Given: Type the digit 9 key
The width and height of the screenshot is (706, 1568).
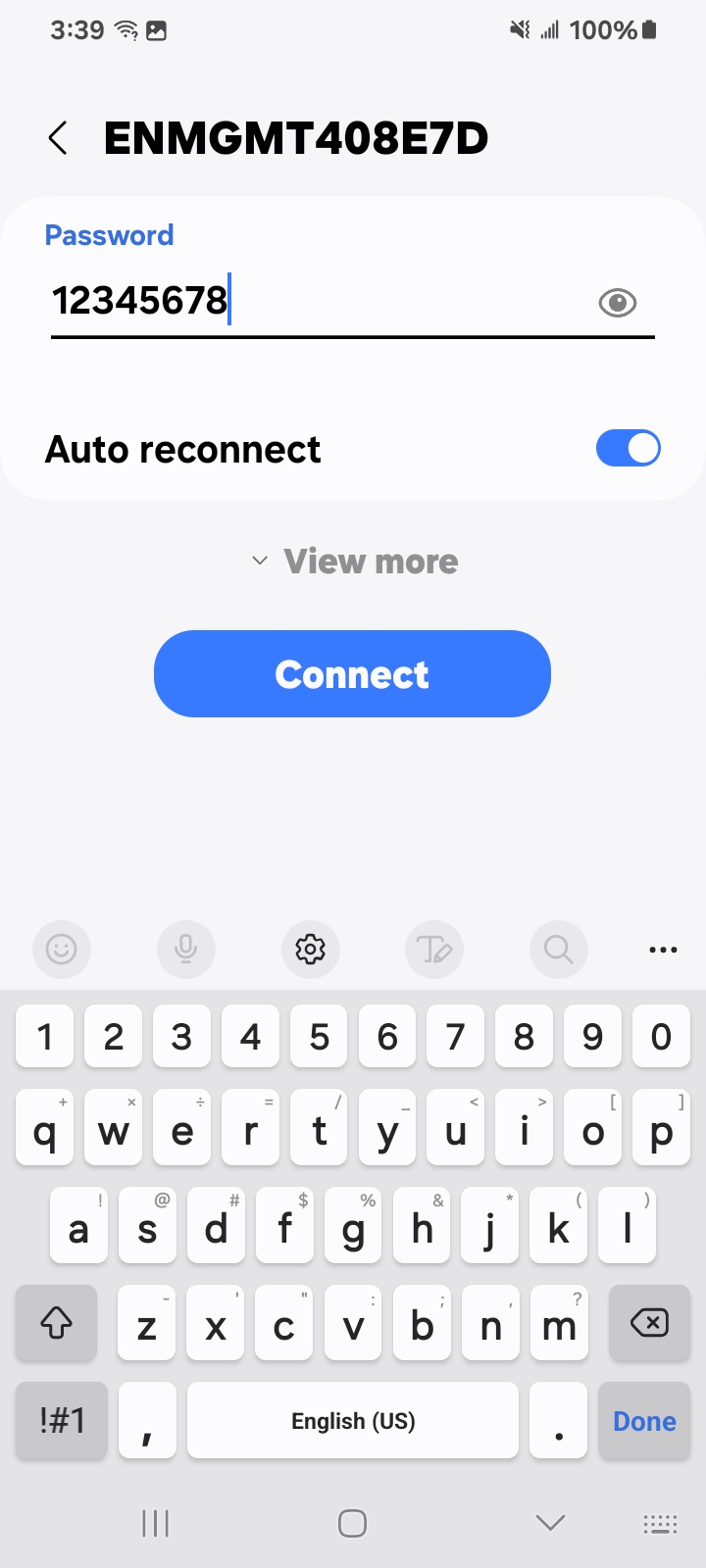Looking at the screenshot, I should pyautogui.click(x=592, y=1037).
